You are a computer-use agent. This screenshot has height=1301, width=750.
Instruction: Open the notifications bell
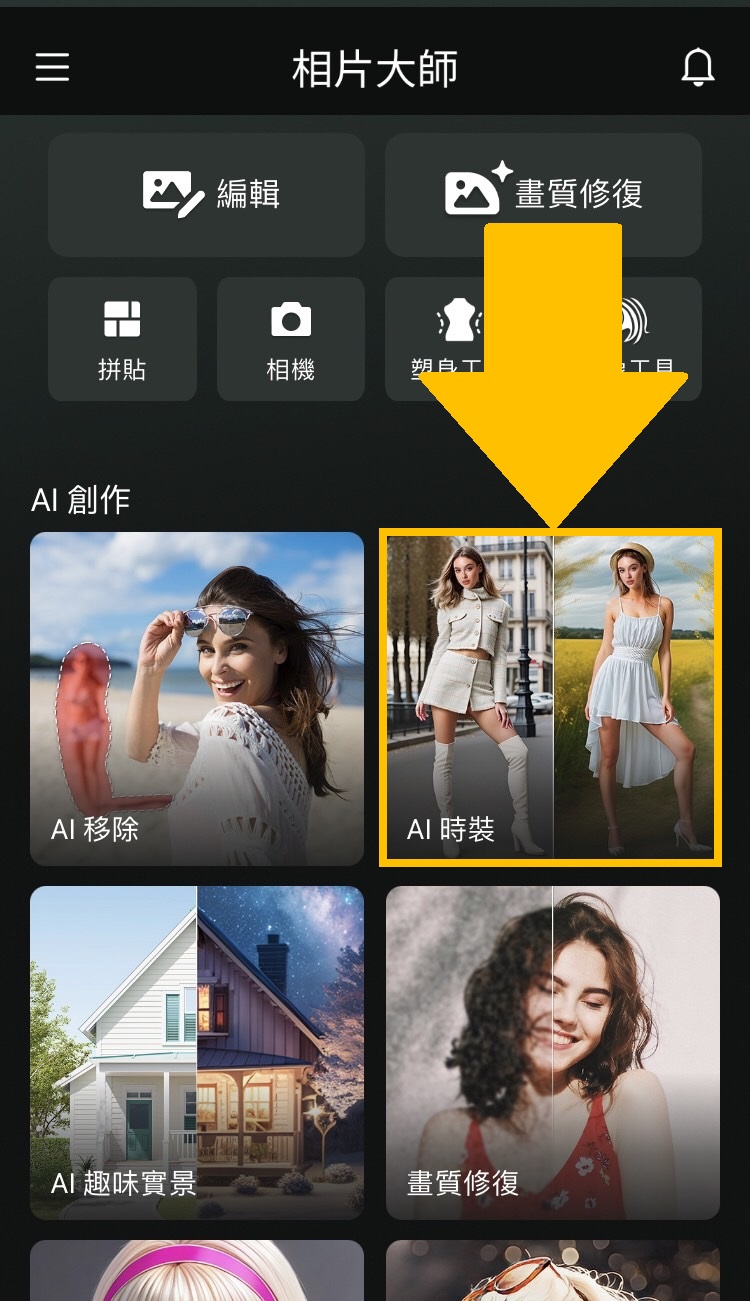click(697, 67)
